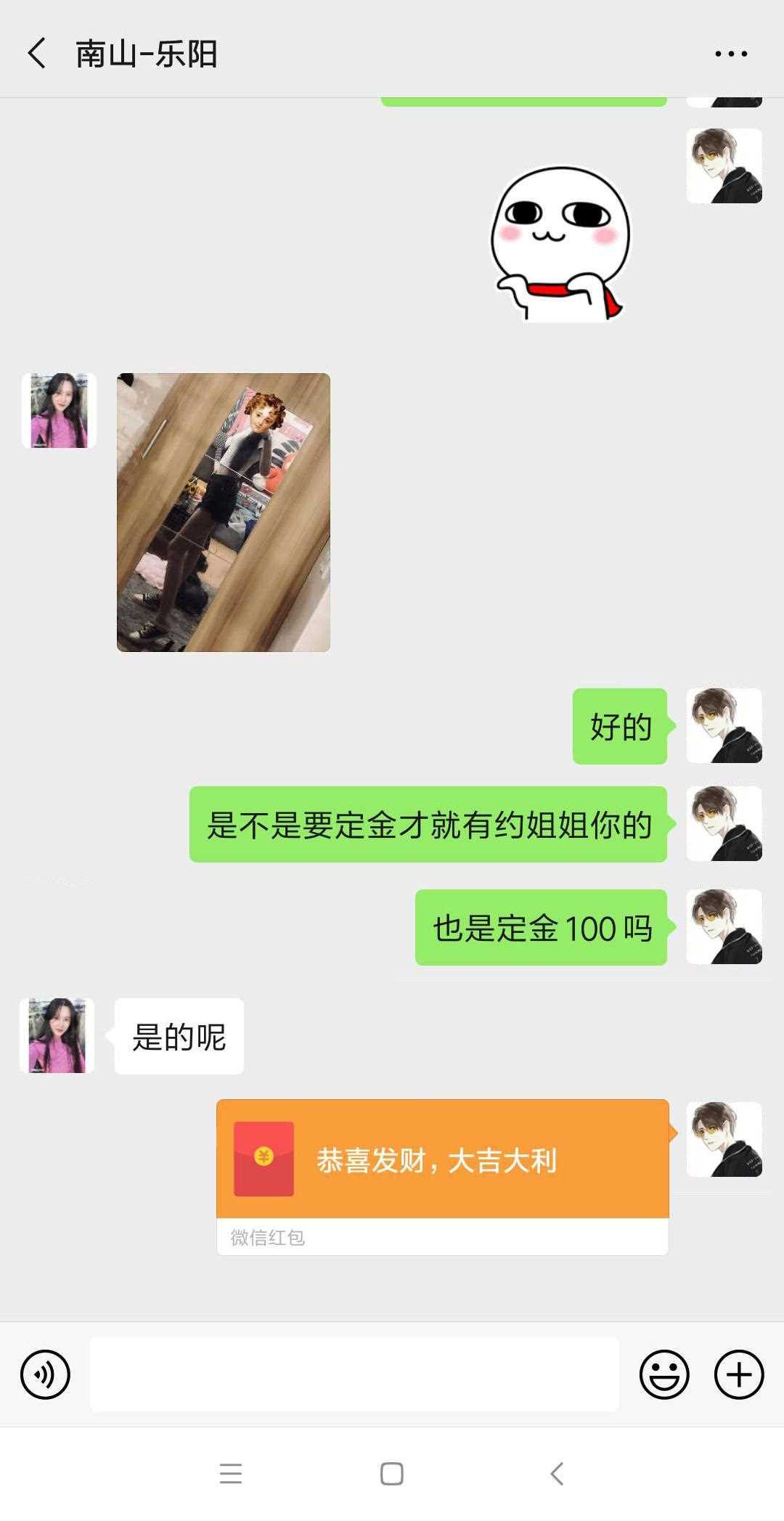Open the emoji sticker panel
The height and width of the screenshot is (1521, 784).
[663, 1374]
